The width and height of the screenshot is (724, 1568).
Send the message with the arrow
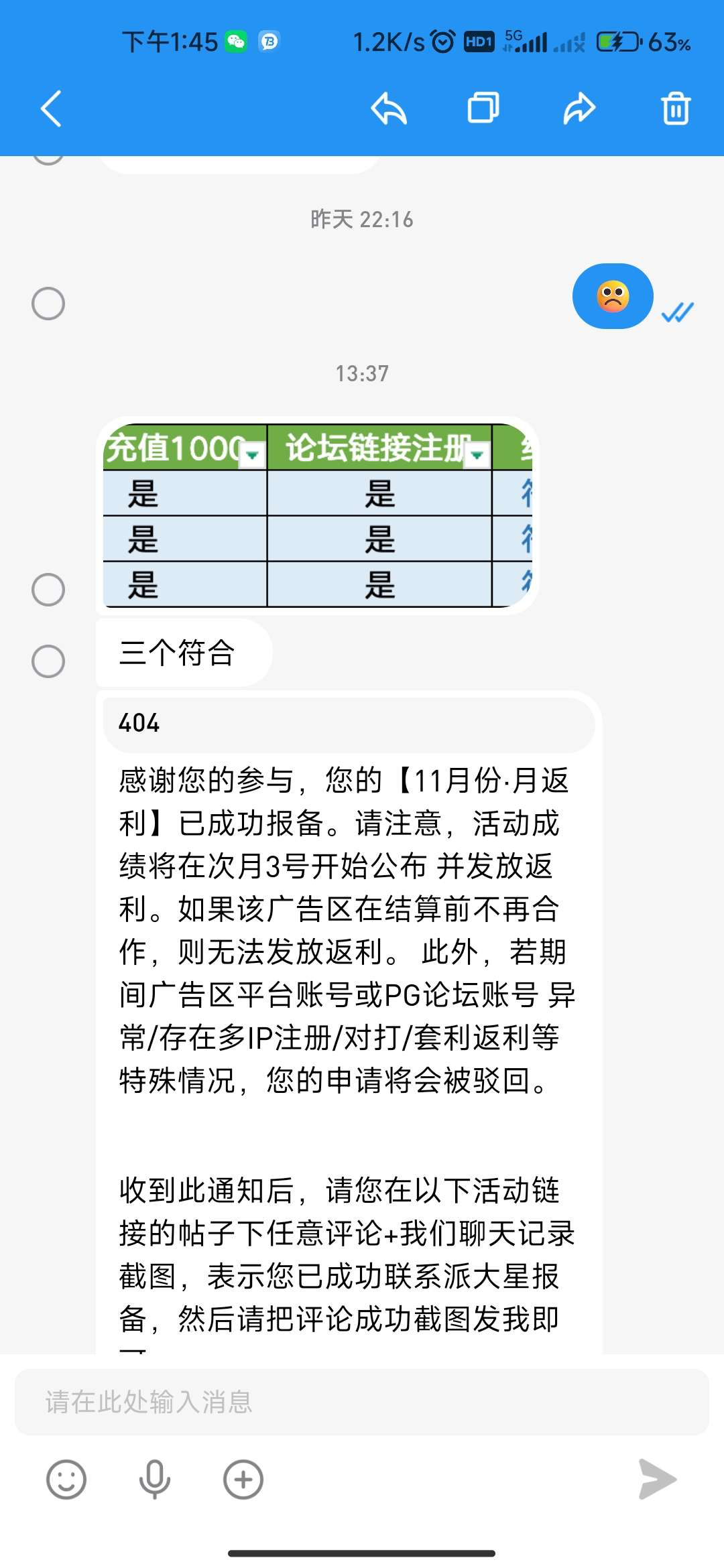pyautogui.click(x=657, y=1479)
